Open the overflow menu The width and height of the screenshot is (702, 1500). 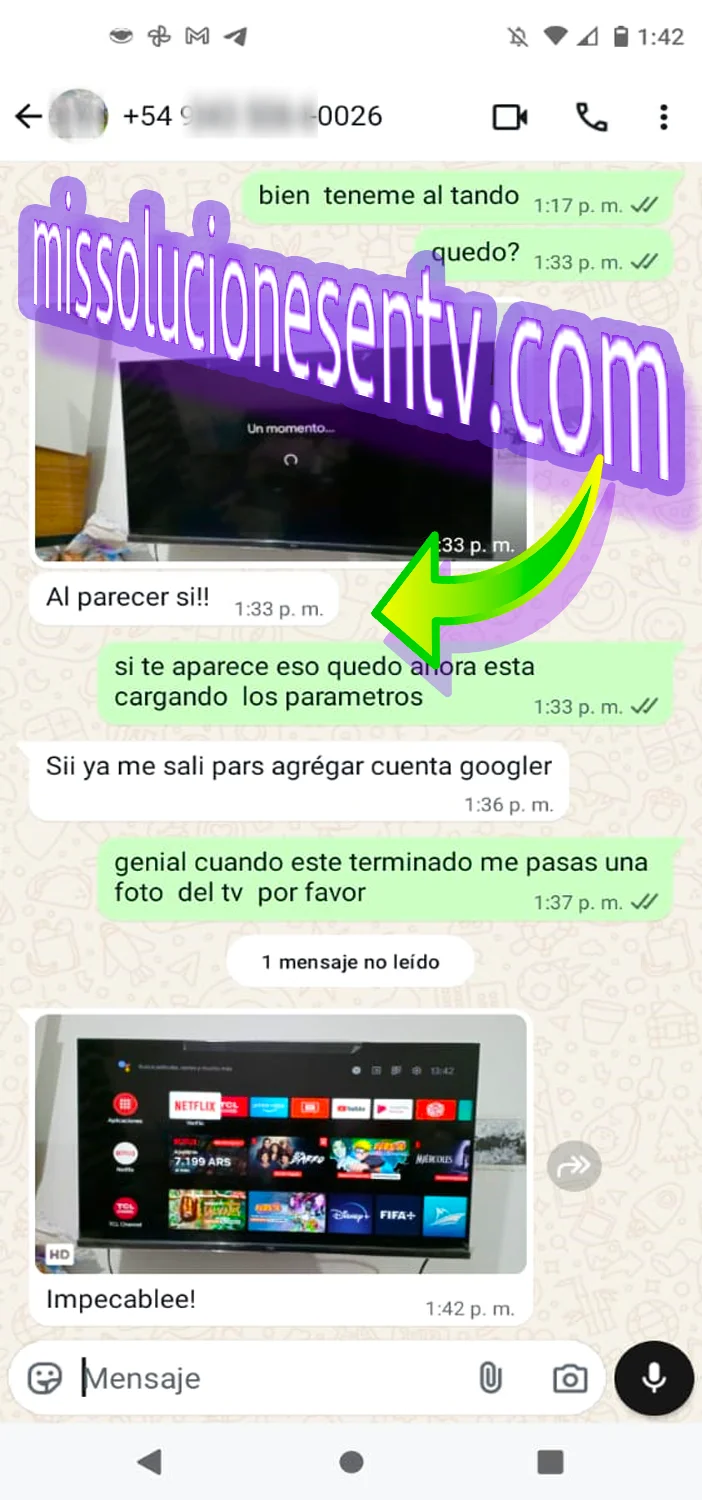[x=663, y=117]
